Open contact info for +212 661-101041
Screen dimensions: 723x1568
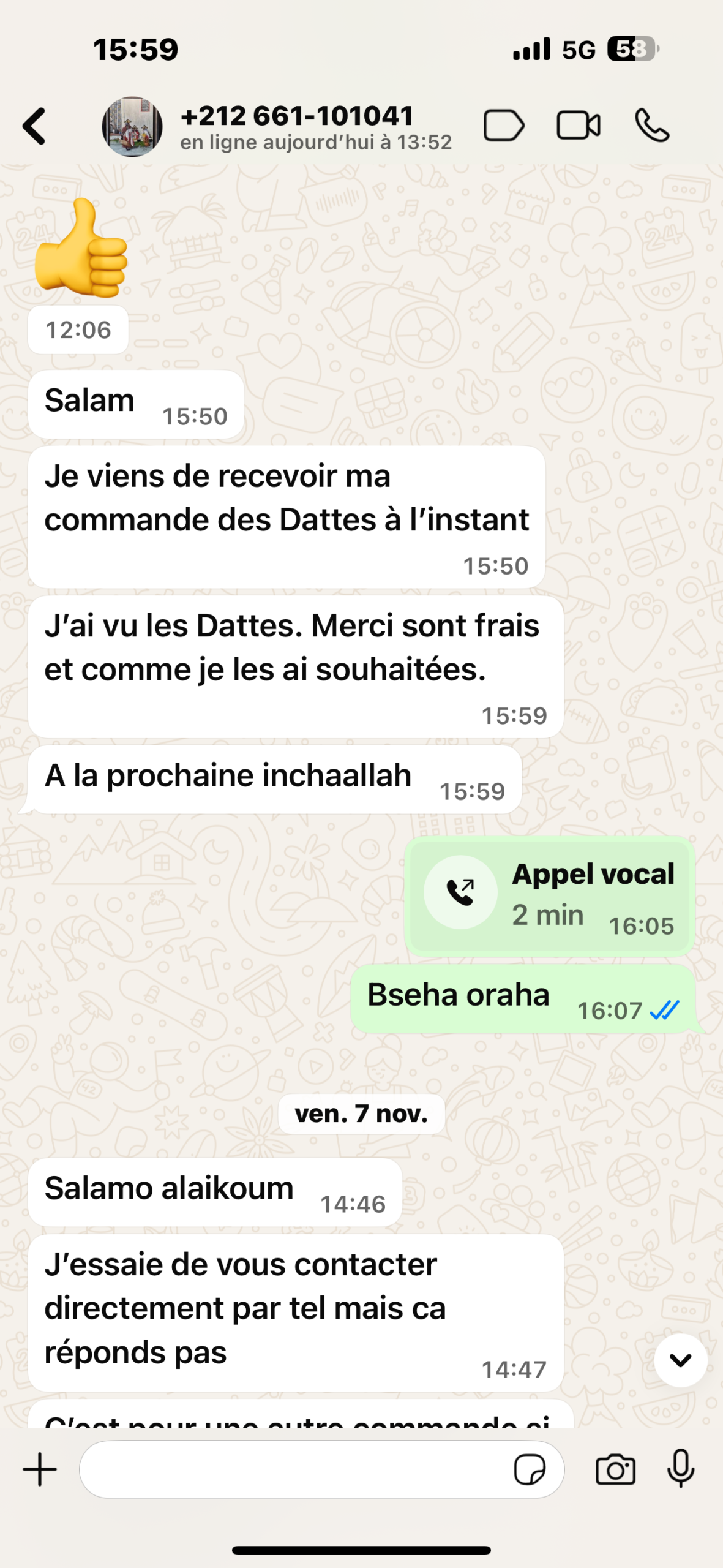point(297,126)
